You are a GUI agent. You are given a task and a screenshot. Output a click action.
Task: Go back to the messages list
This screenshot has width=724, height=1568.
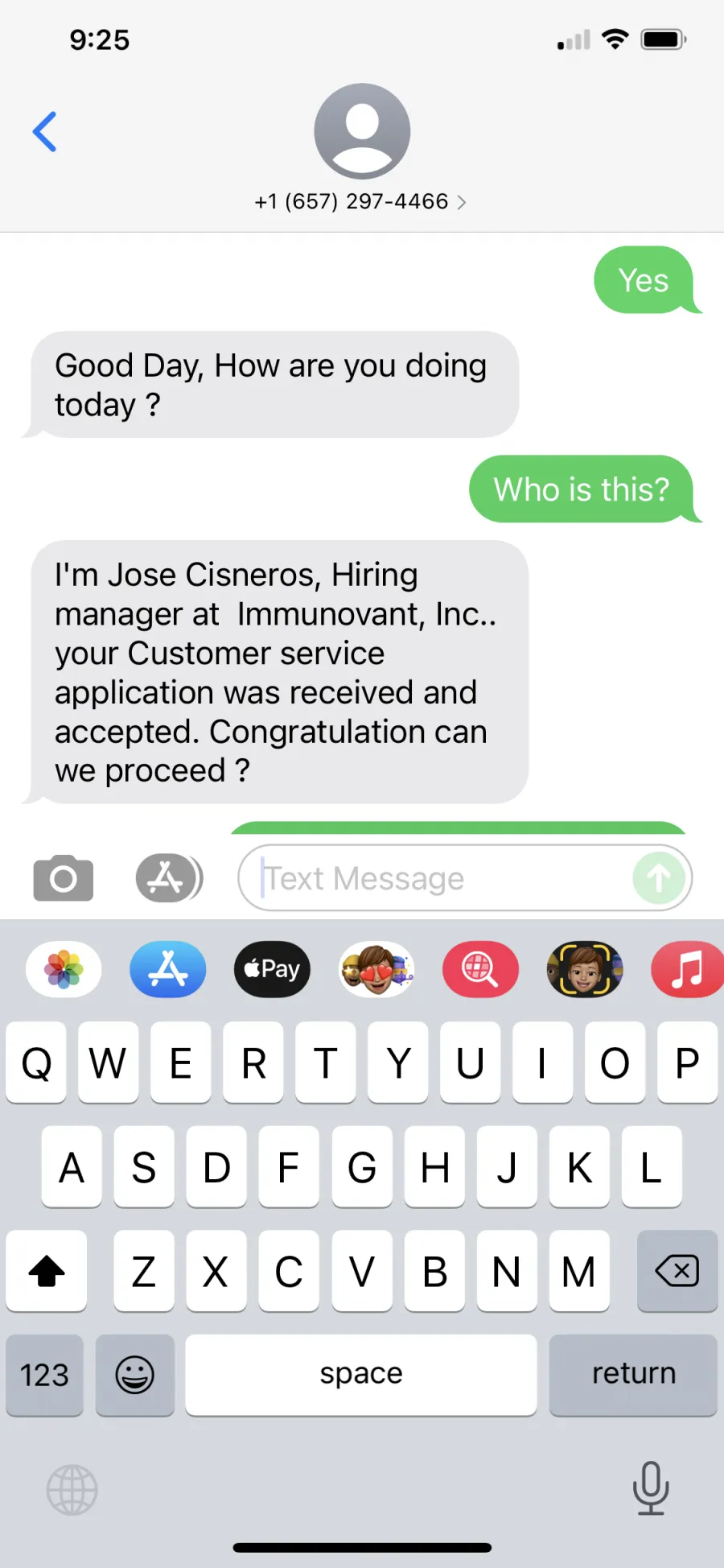pos(45,131)
